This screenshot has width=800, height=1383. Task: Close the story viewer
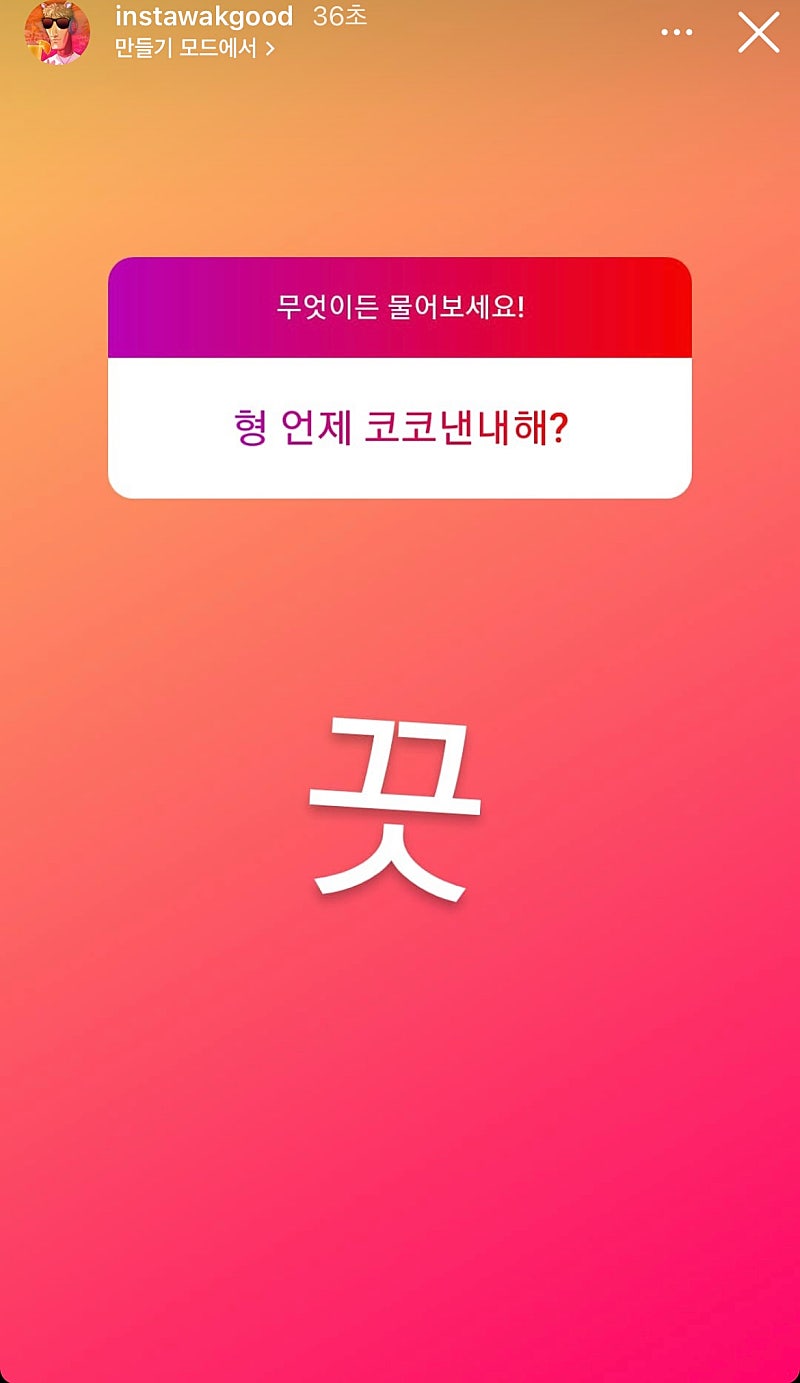point(758,33)
